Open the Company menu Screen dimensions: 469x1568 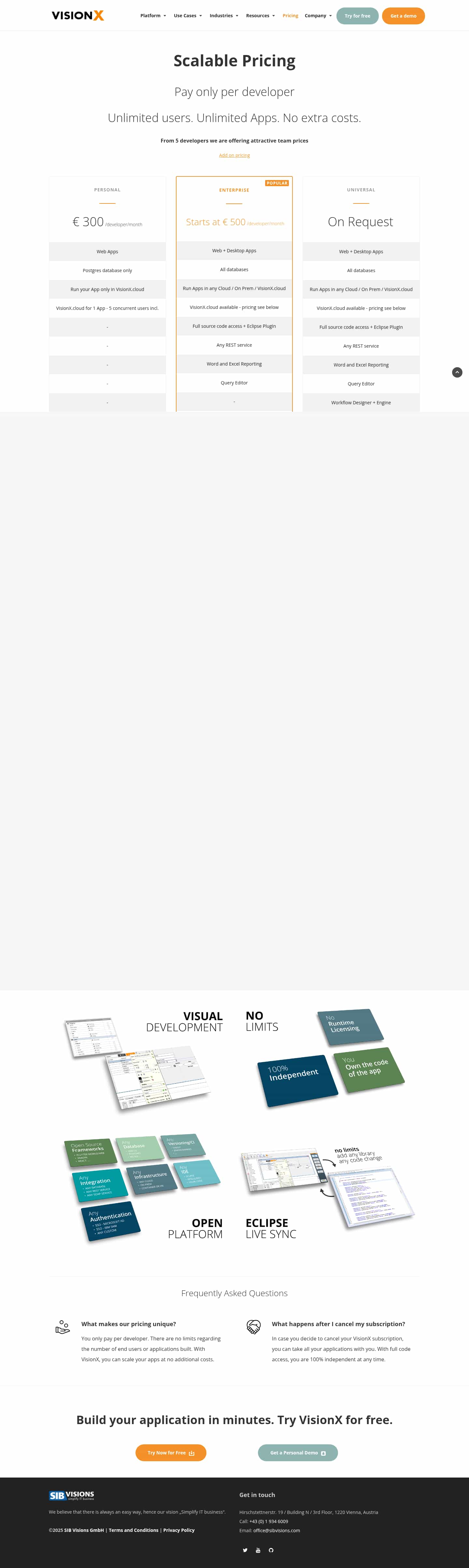pyautogui.click(x=318, y=16)
